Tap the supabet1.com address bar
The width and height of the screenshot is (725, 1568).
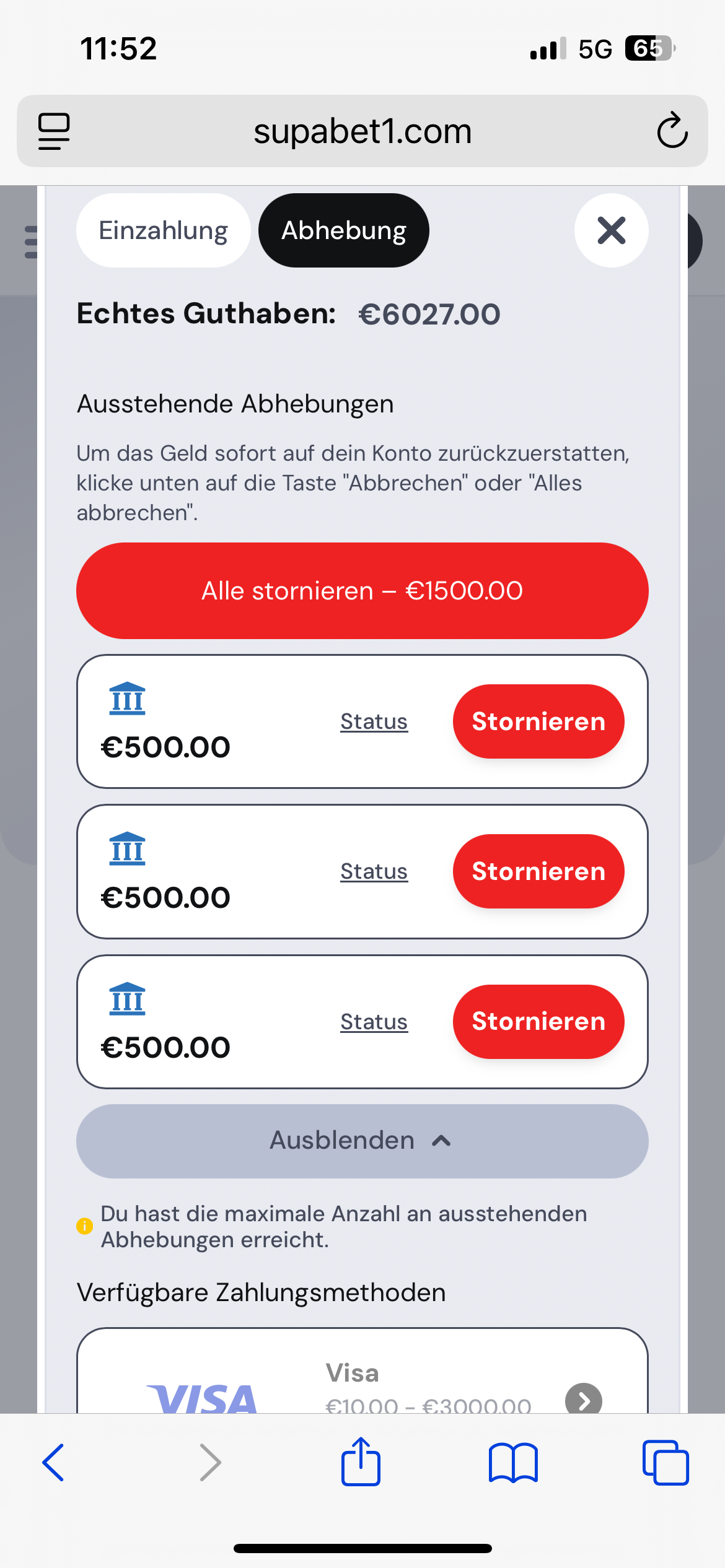coord(362,131)
